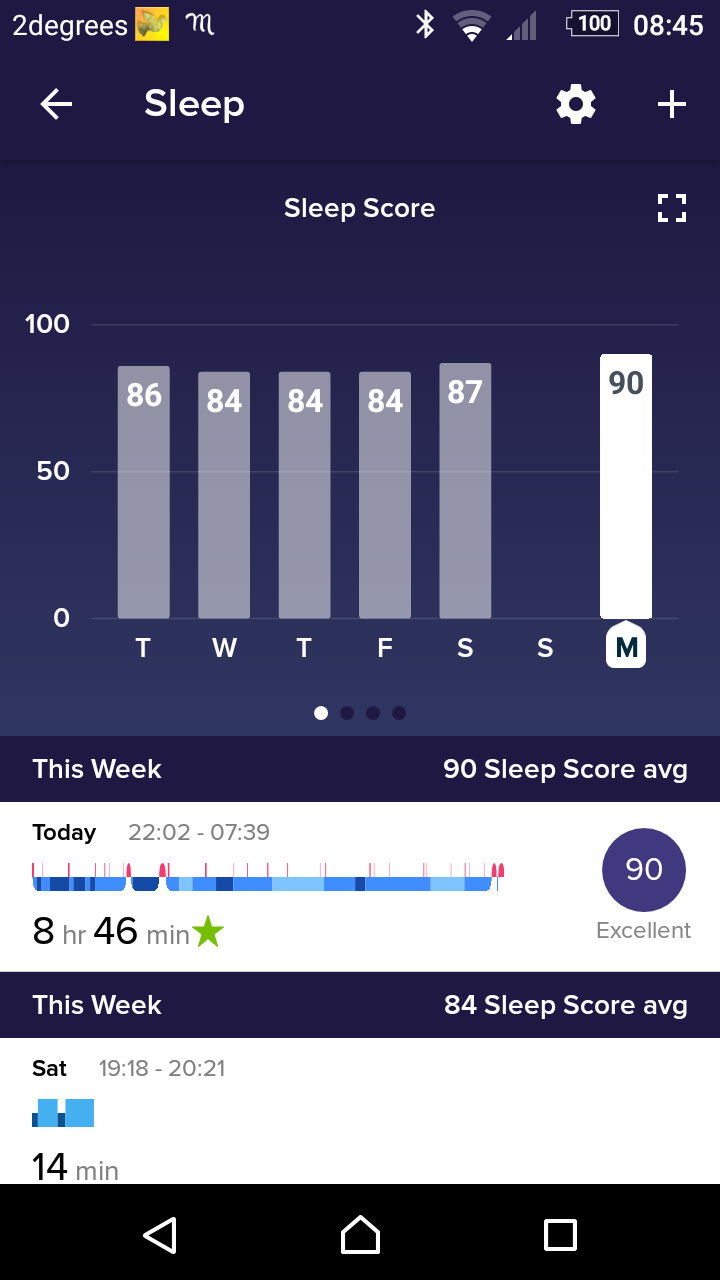720x1280 pixels.
Task: Add a sleep log with plus icon
Action: pos(672,104)
